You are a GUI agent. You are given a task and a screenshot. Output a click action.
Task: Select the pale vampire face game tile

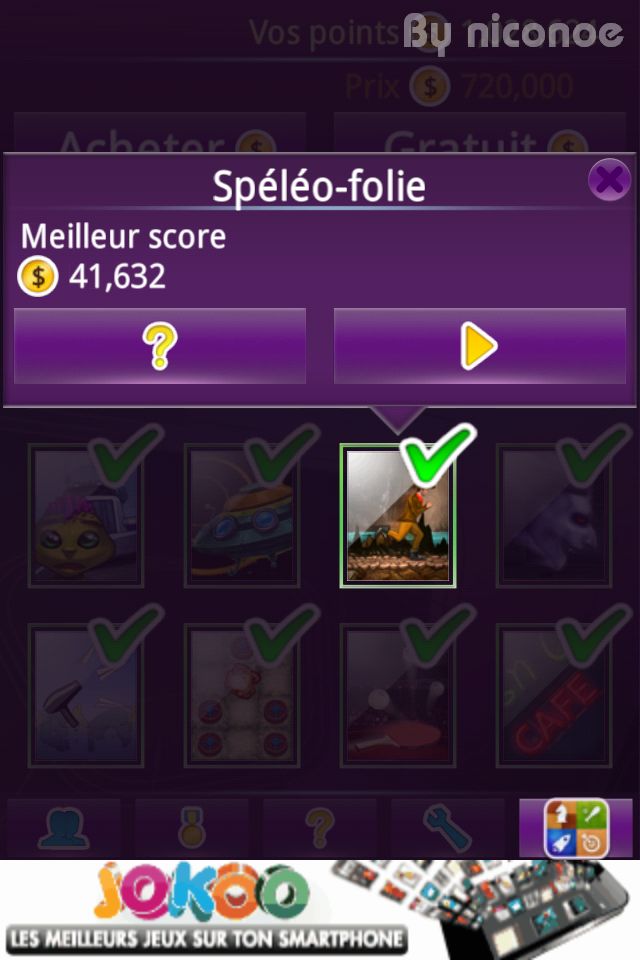(554, 516)
